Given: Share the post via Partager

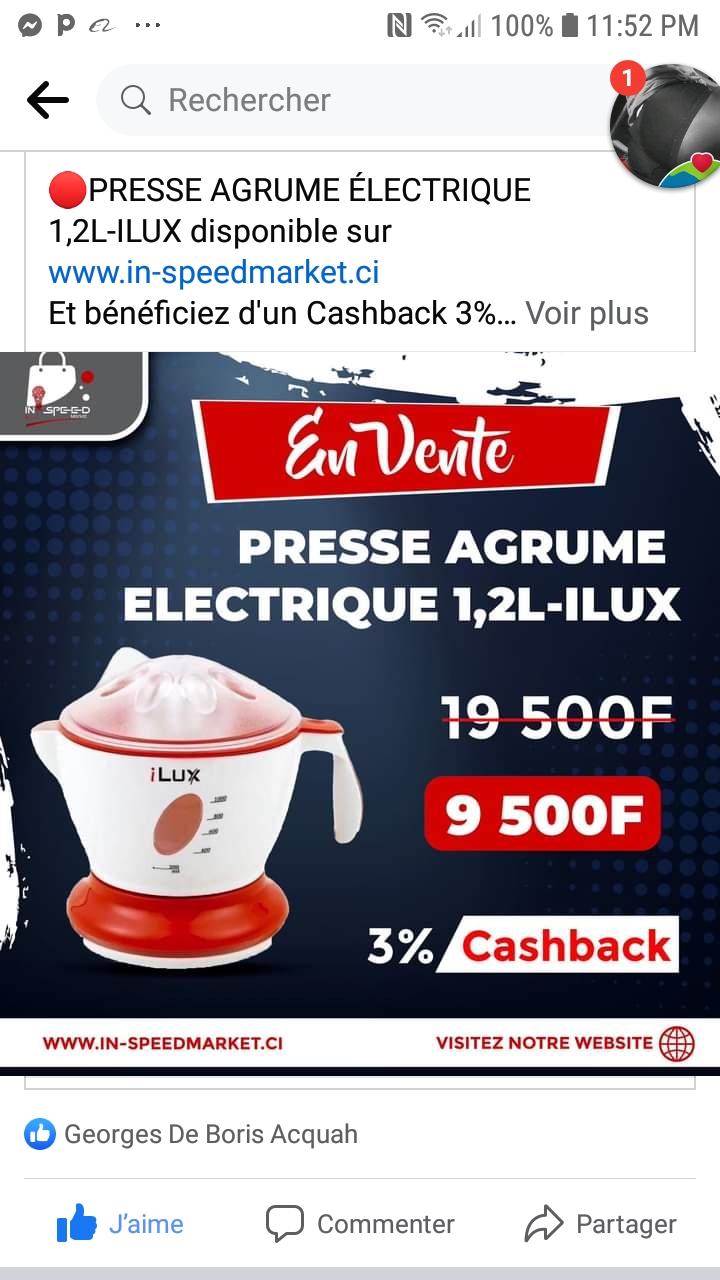Looking at the screenshot, I should 600,1224.
